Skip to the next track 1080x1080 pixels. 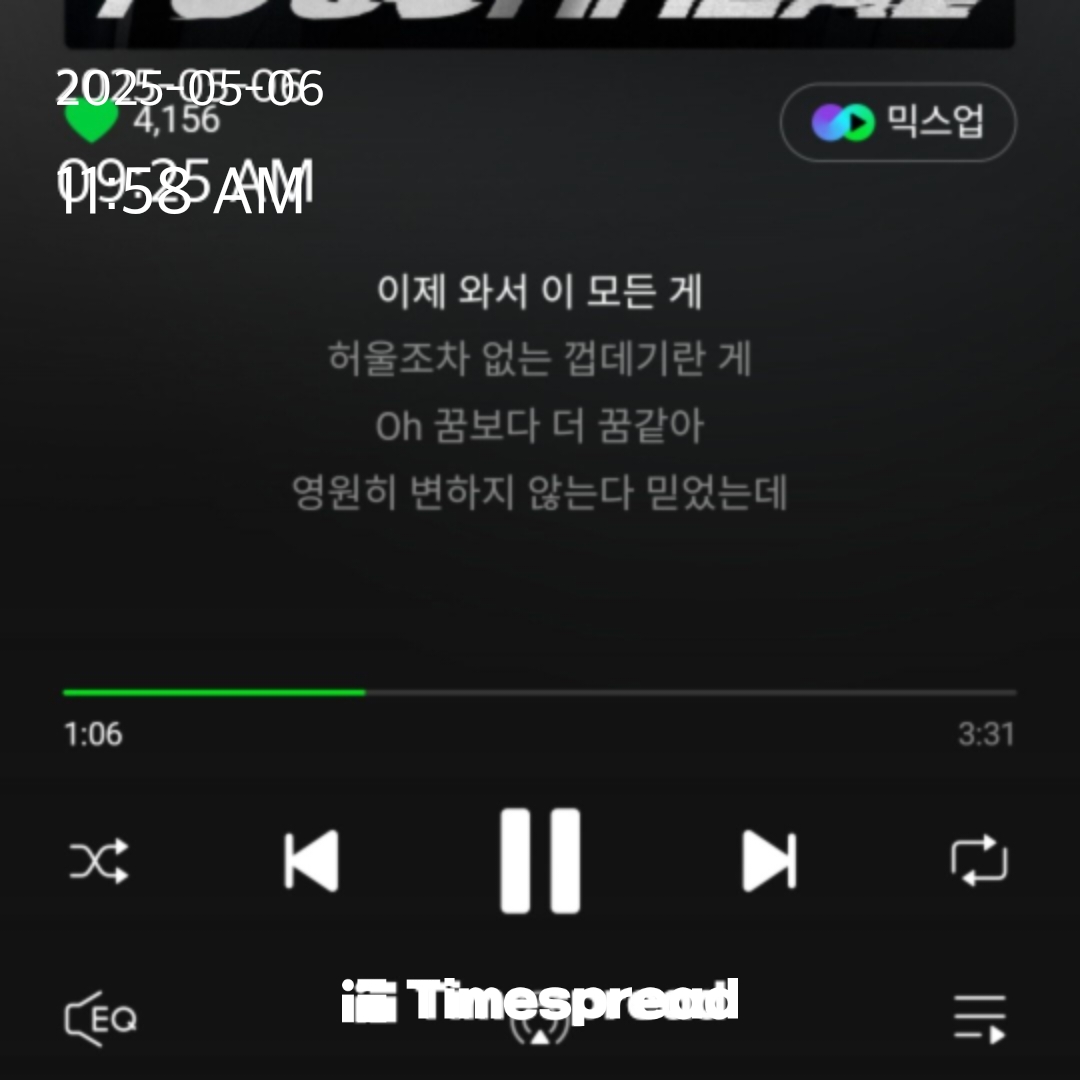pos(769,860)
